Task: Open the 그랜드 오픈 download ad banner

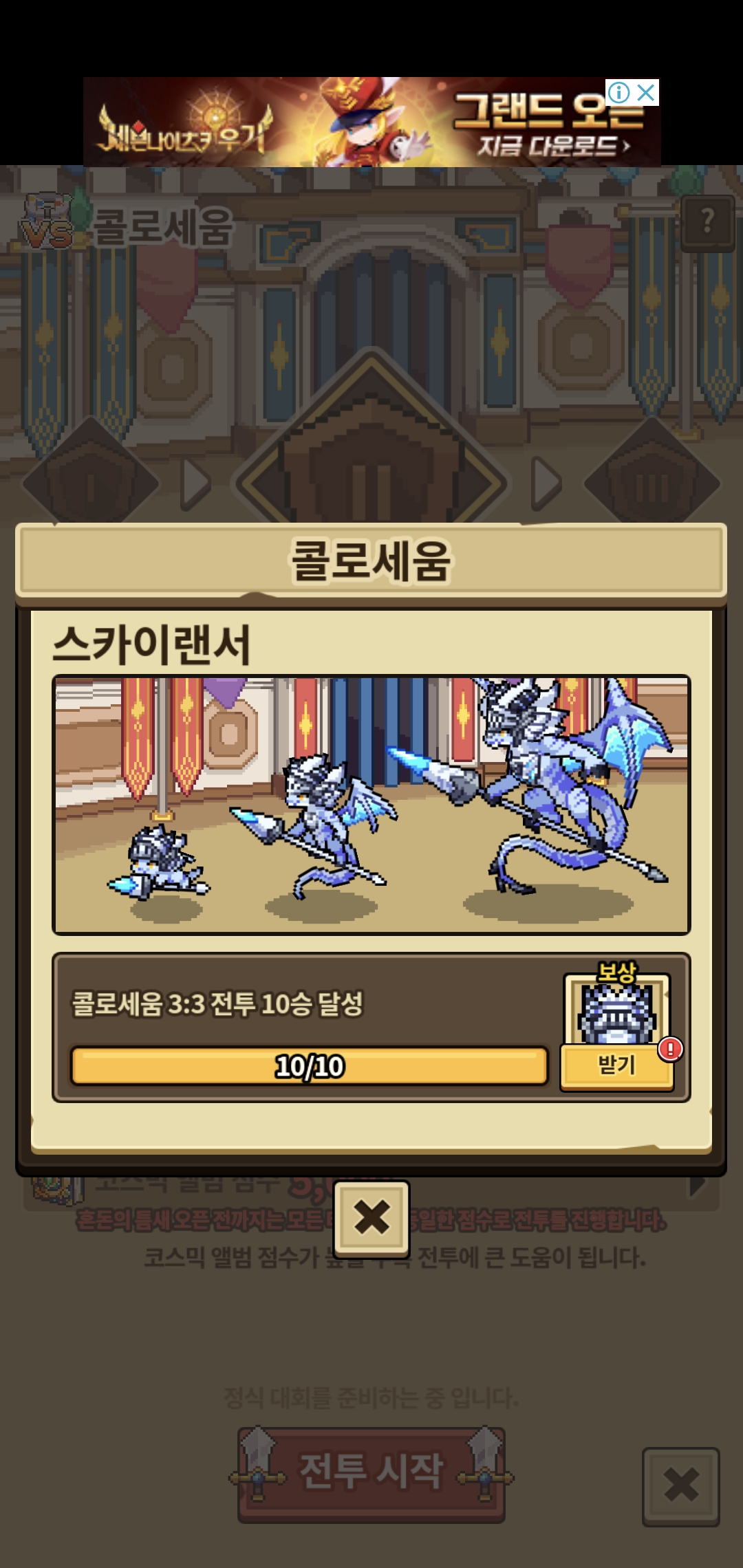Action: (371, 122)
